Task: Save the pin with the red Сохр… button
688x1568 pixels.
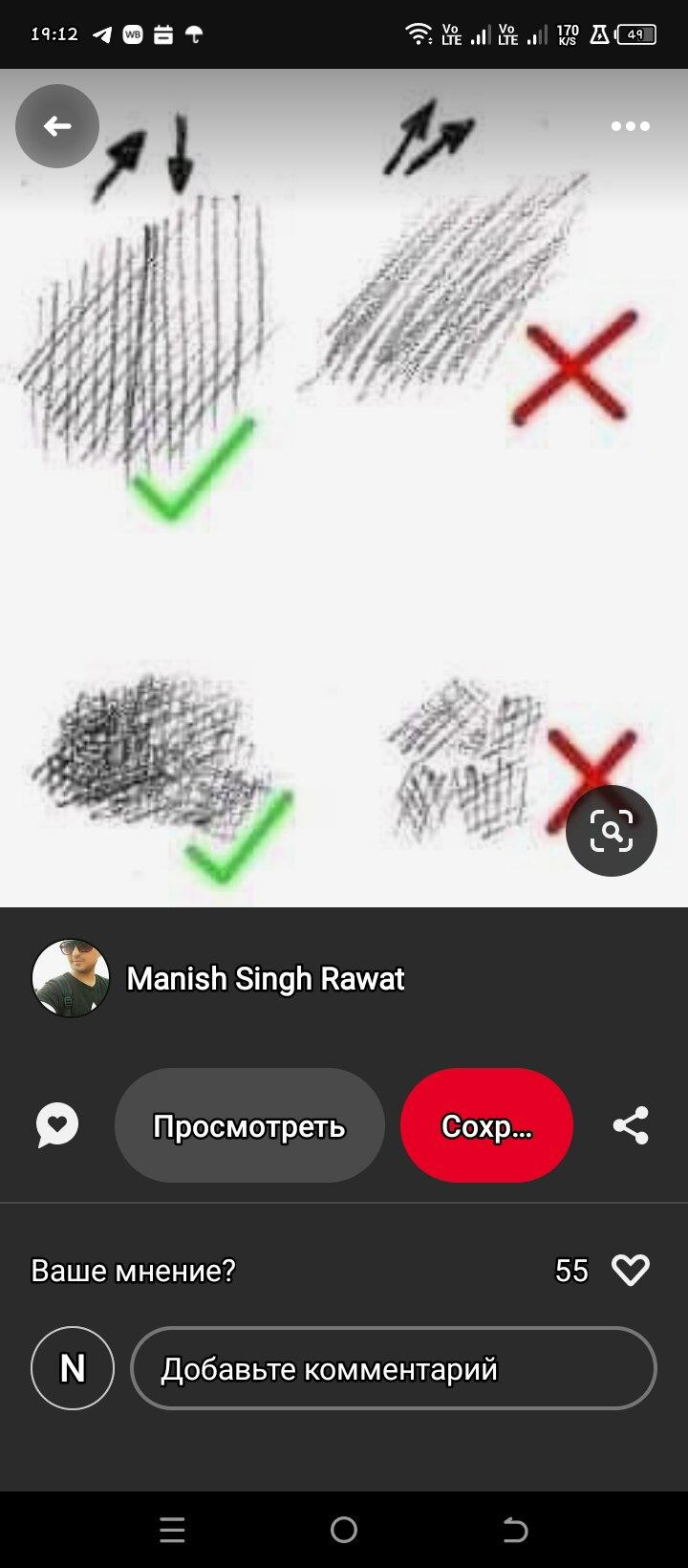Action: tap(486, 1125)
